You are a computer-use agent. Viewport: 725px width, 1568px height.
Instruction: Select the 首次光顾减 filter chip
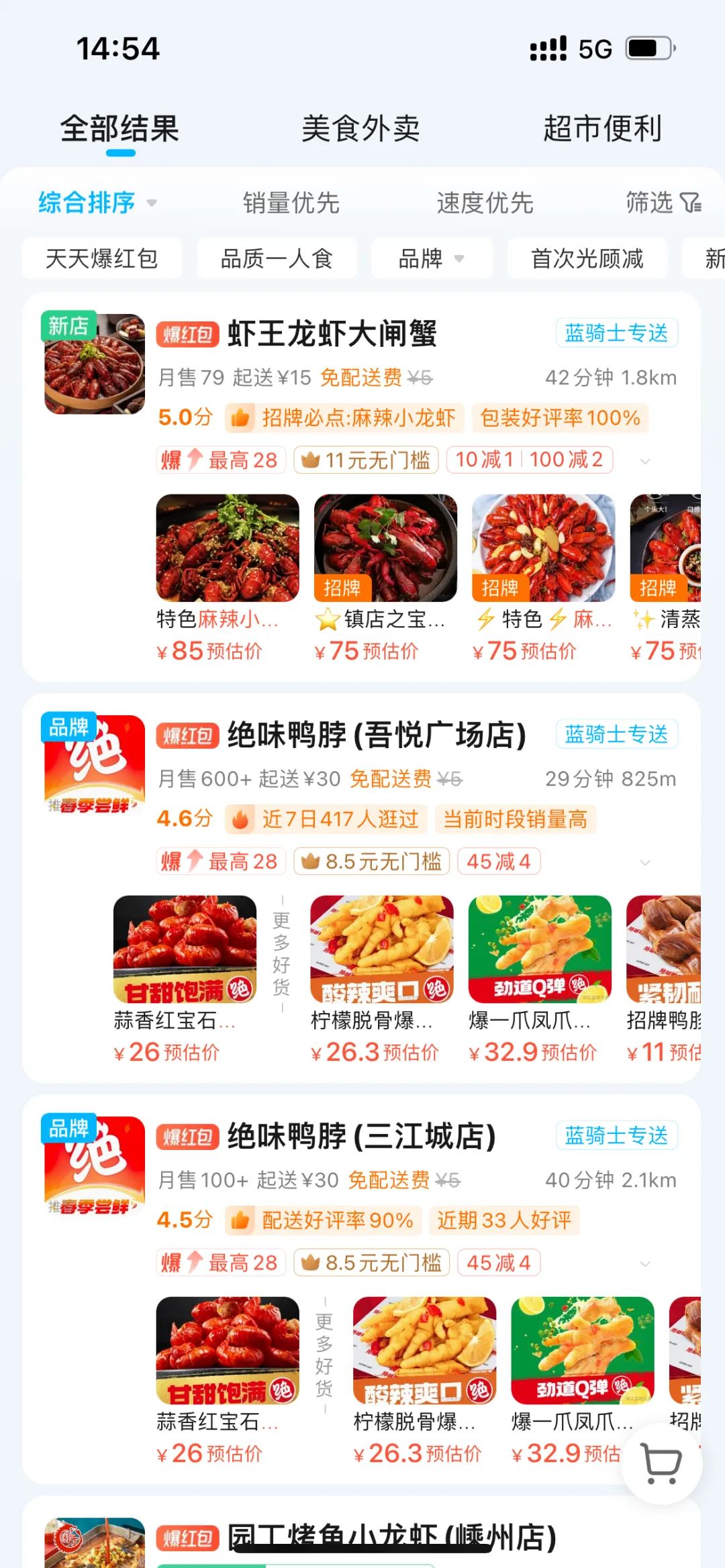(x=587, y=258)
